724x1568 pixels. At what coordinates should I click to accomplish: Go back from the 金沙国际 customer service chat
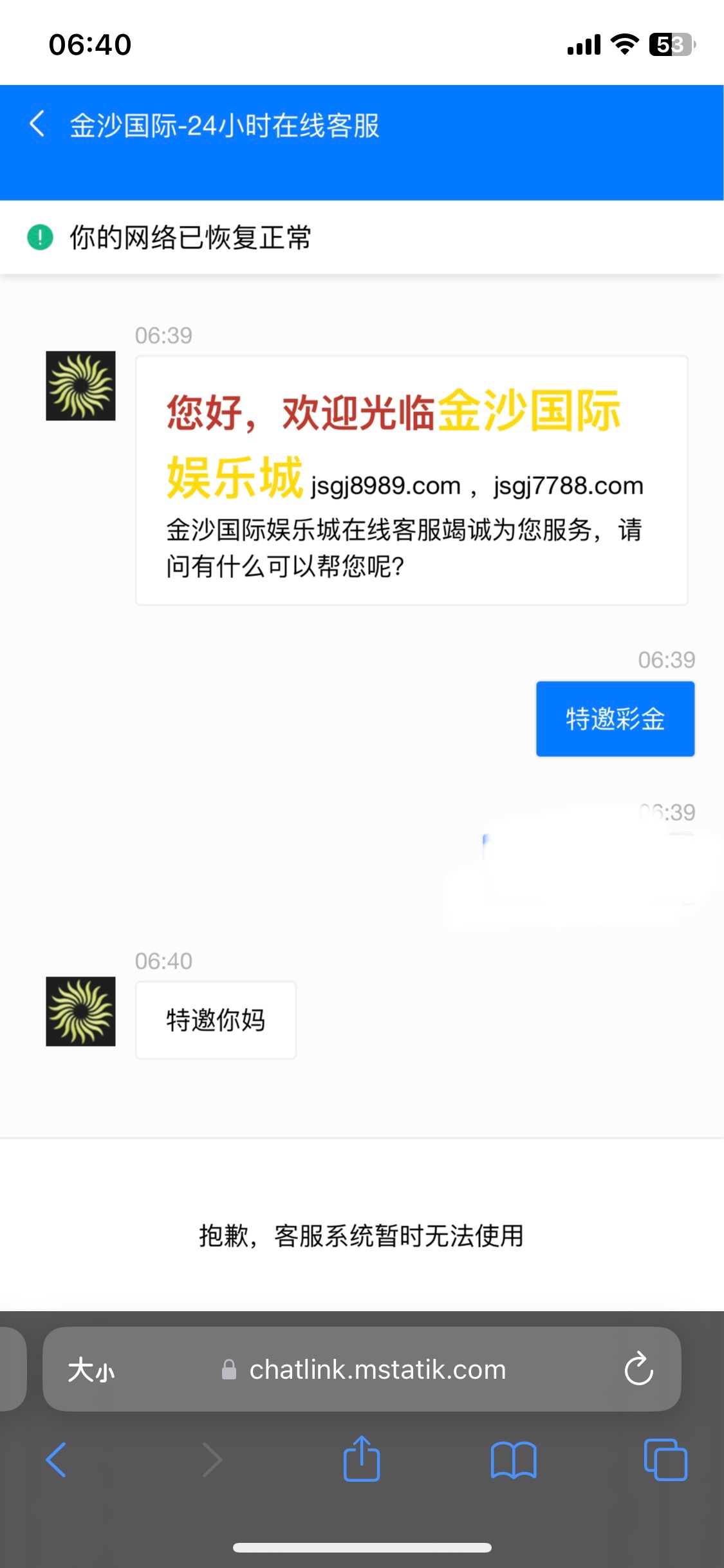tap(37, 124)
